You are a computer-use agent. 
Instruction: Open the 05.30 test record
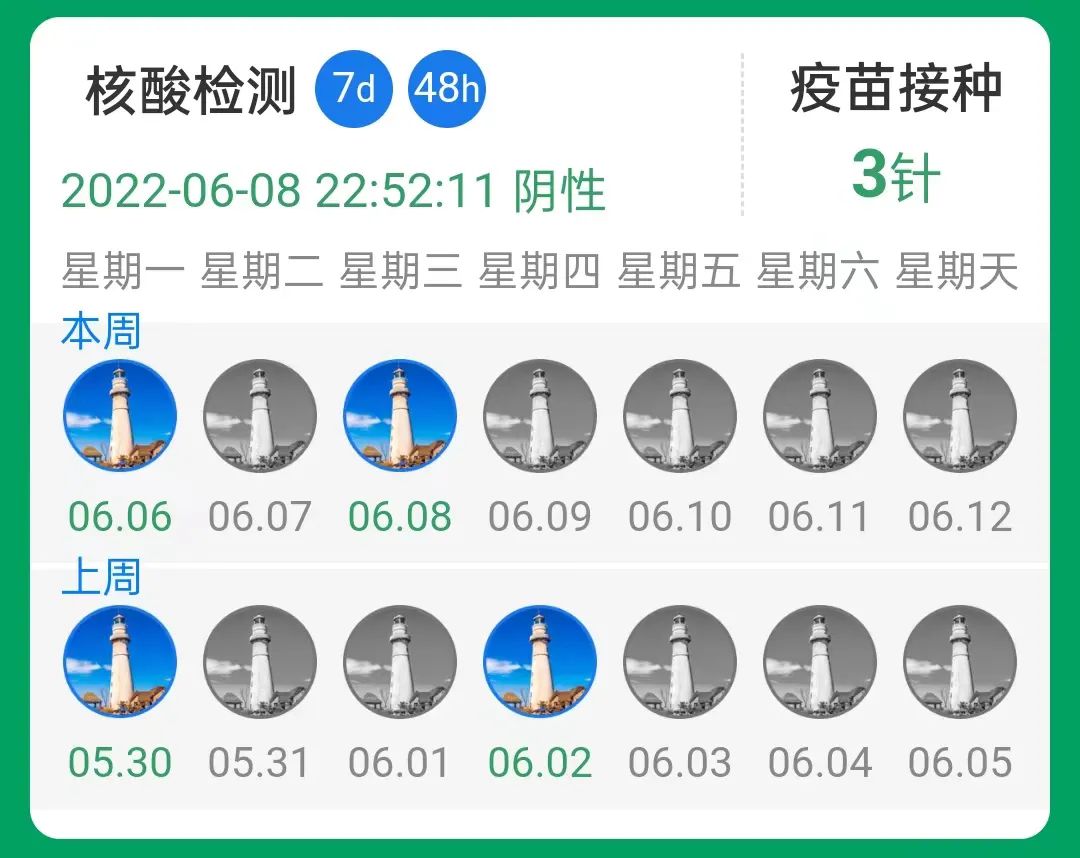point(120,661)
